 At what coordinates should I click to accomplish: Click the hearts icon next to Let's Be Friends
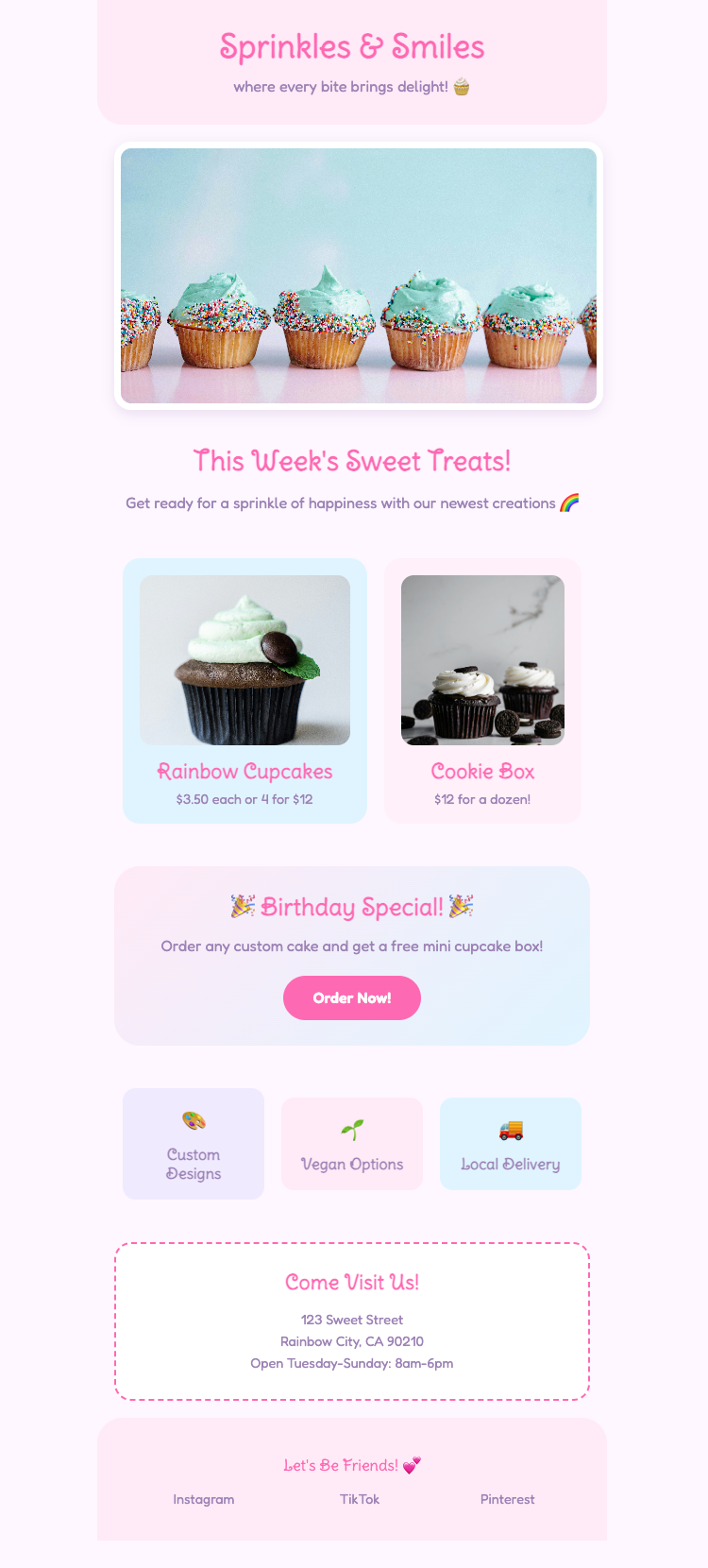pos(412,1464)
